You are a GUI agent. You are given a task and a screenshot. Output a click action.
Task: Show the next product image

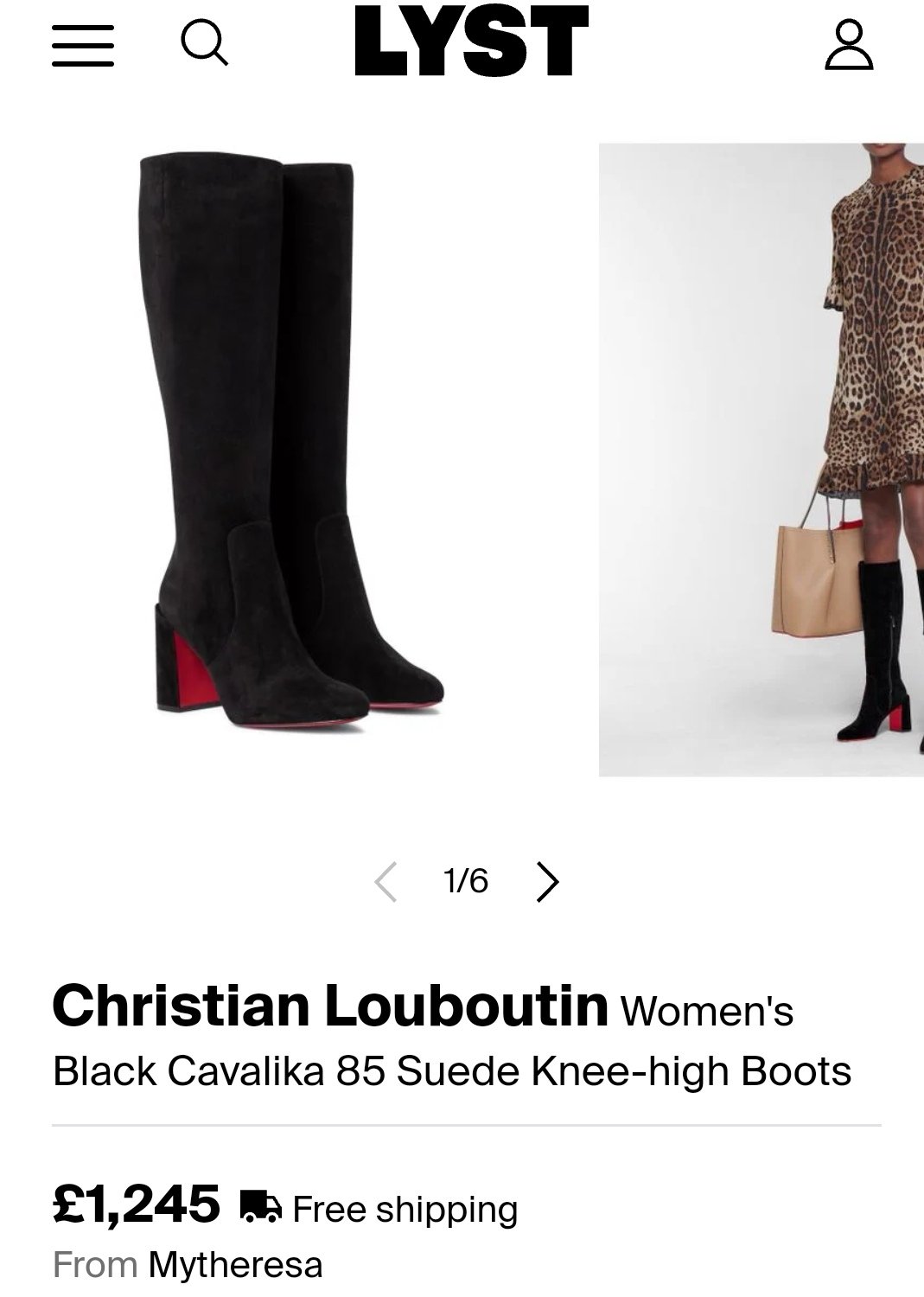pyautogui.click(x=547, y=882)
